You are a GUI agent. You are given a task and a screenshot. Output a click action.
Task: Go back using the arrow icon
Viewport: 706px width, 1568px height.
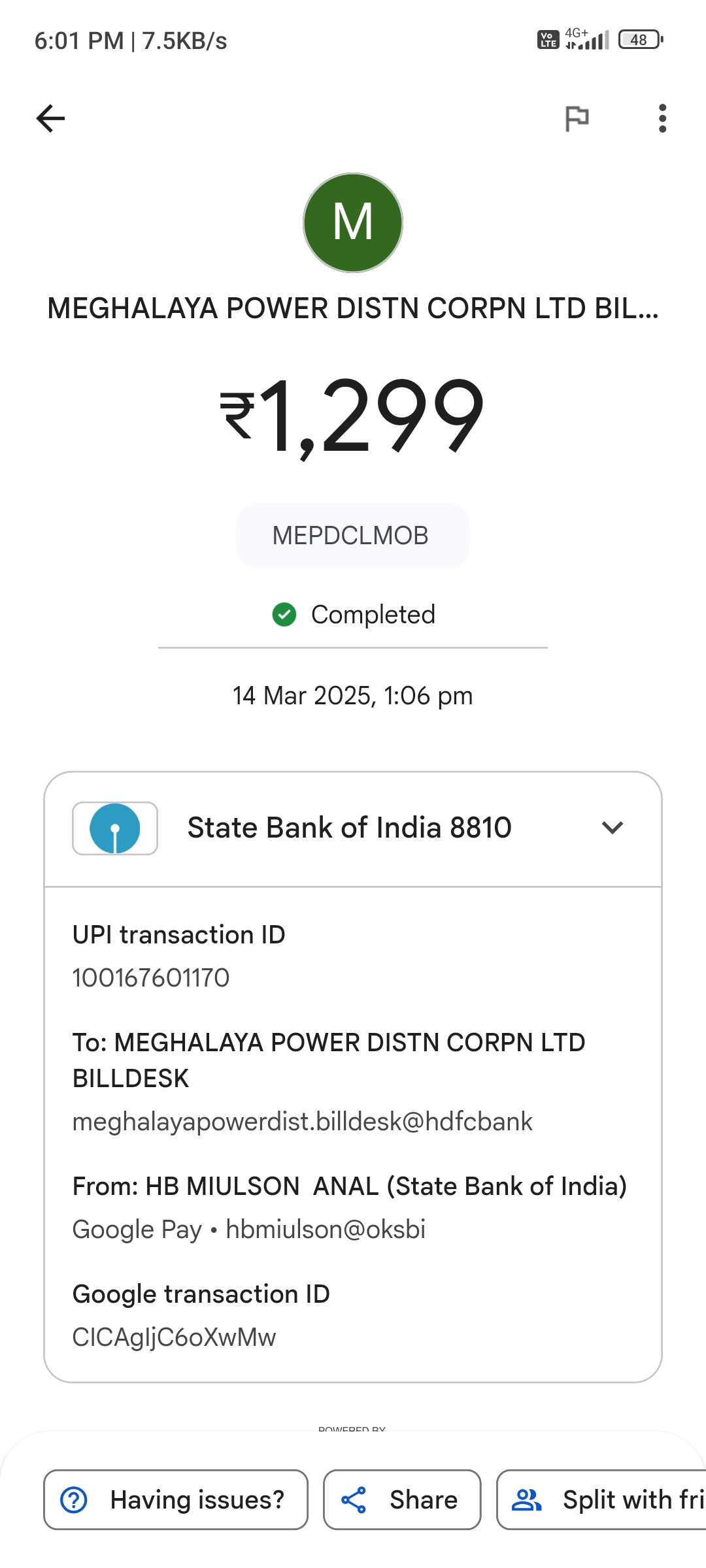point(50,118)
